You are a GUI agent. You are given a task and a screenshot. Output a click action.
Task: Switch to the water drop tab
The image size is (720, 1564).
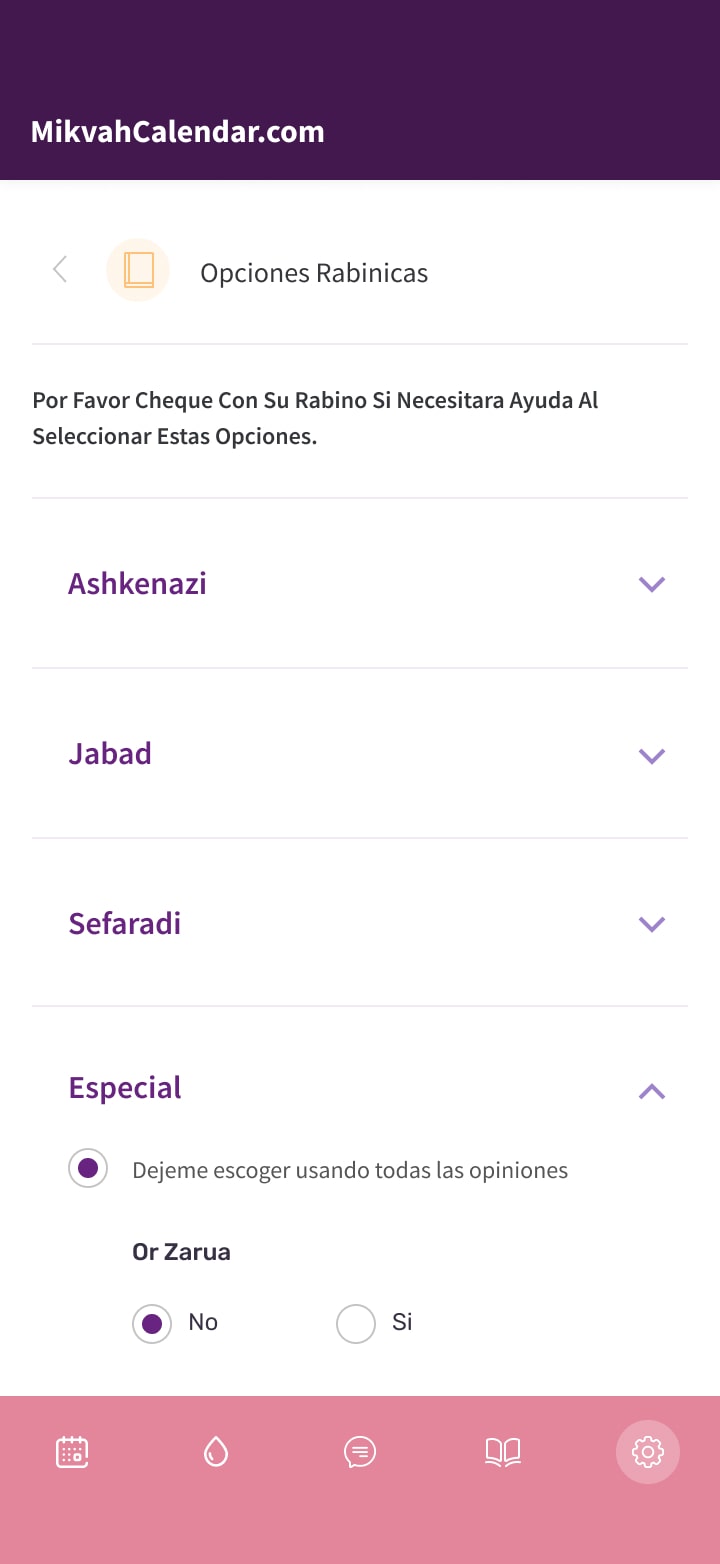tap(216, 1452)
